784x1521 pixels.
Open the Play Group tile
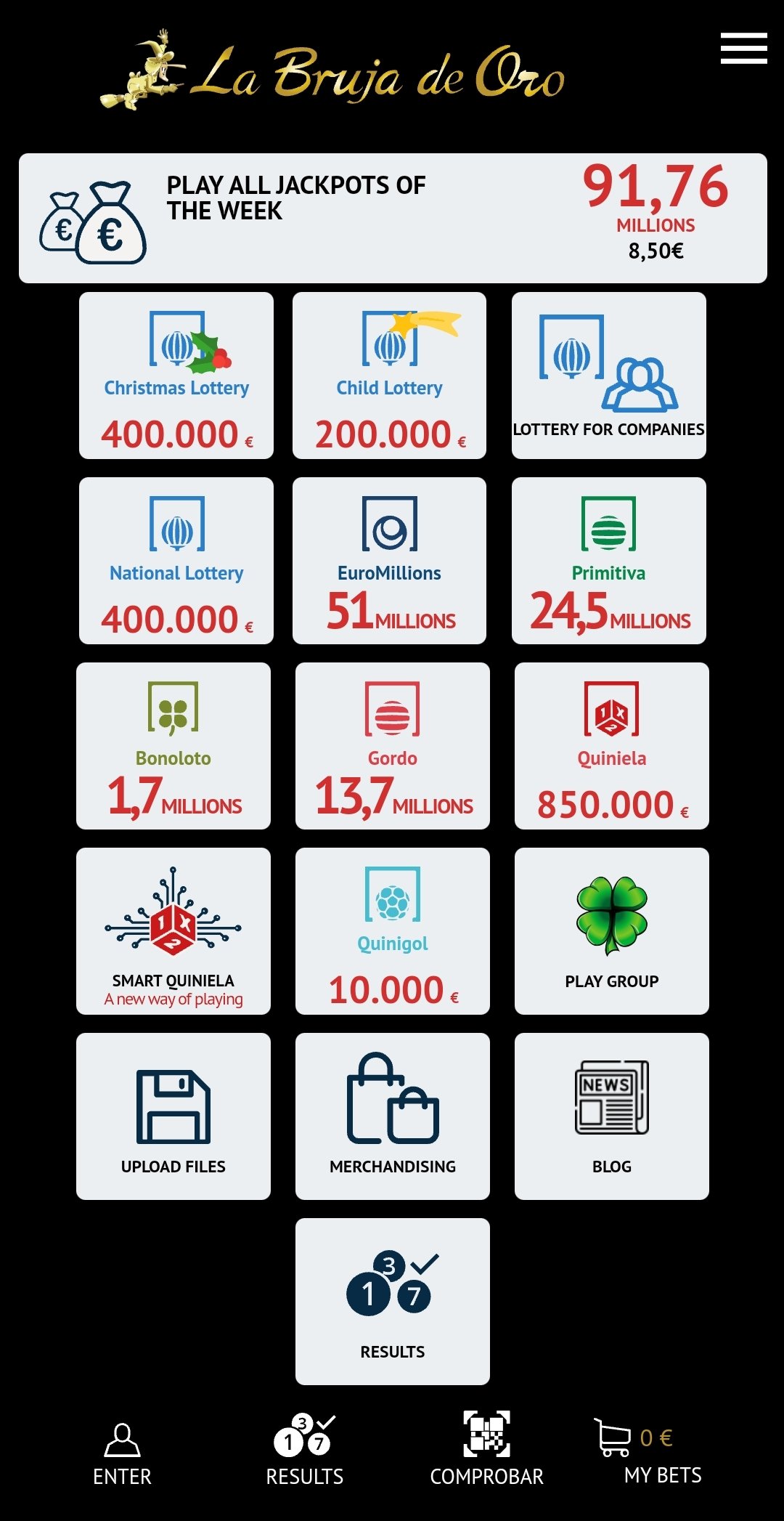[612, 931]
